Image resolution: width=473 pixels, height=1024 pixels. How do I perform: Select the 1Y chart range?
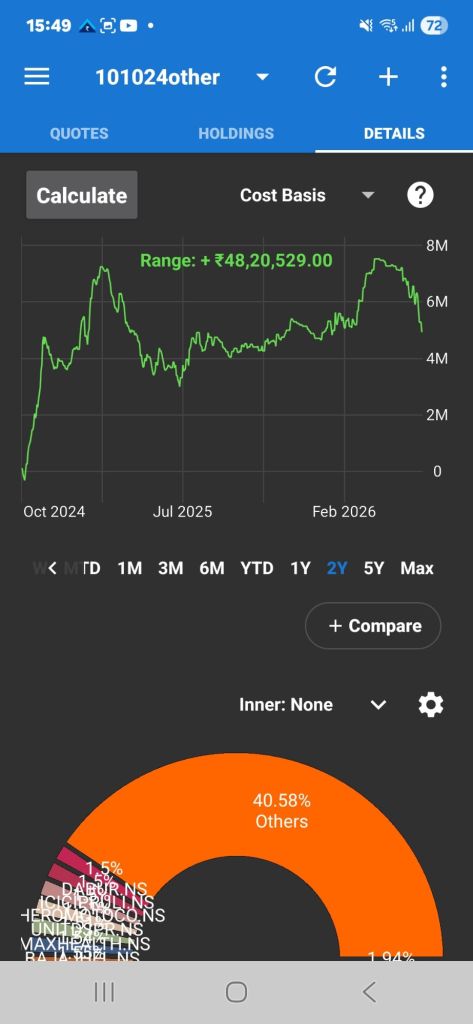[300, 568]
